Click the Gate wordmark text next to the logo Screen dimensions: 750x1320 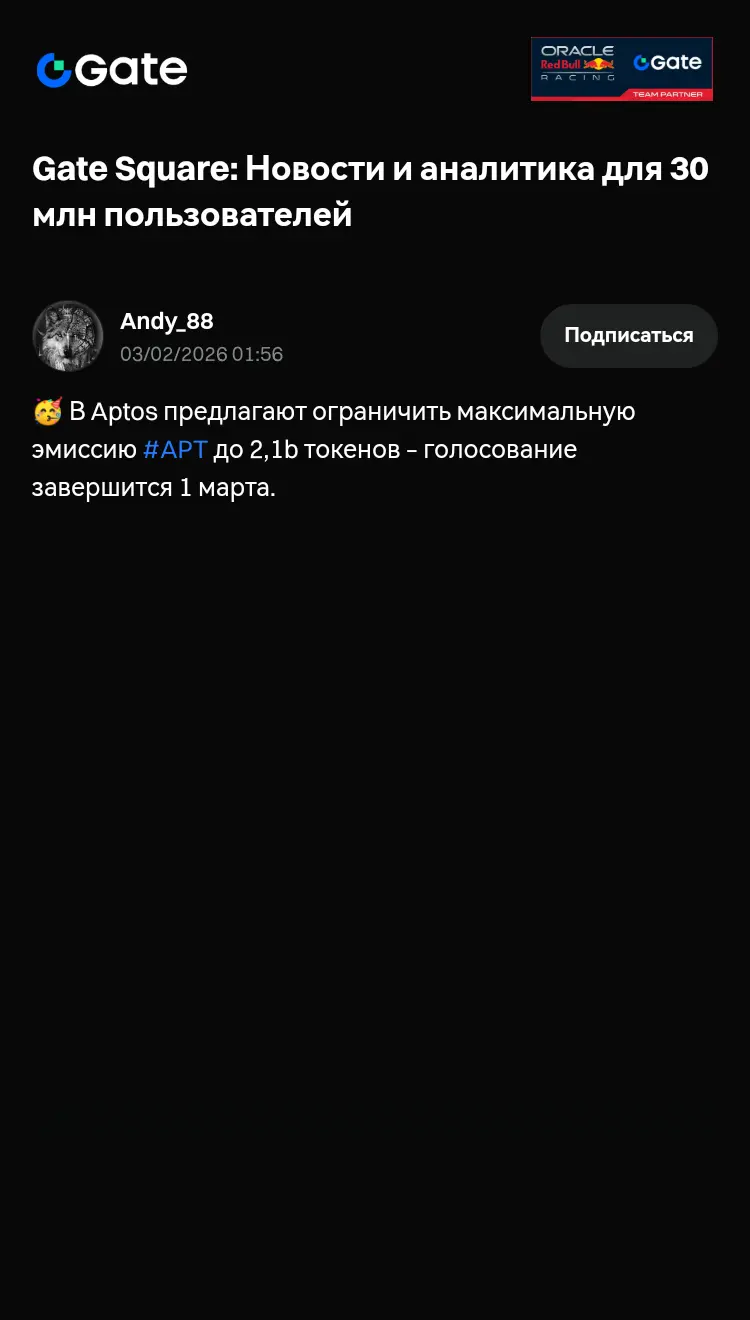134,69
